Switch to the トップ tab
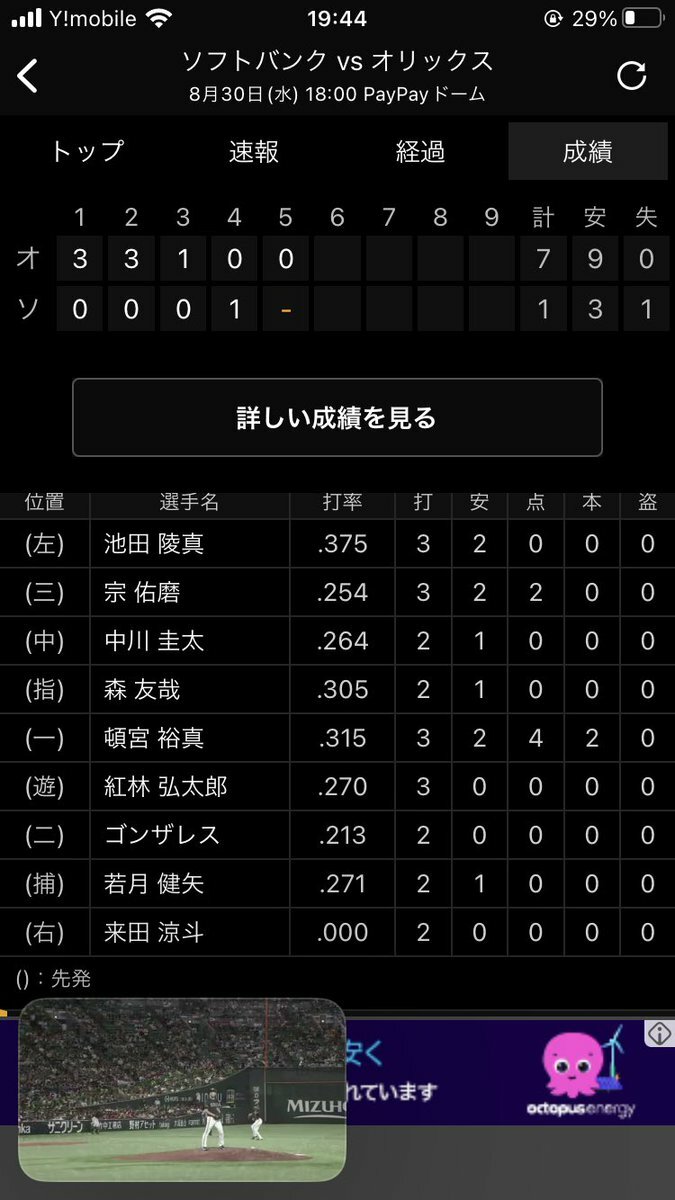This screenshot has height=1200, width=675. (86, 152)
